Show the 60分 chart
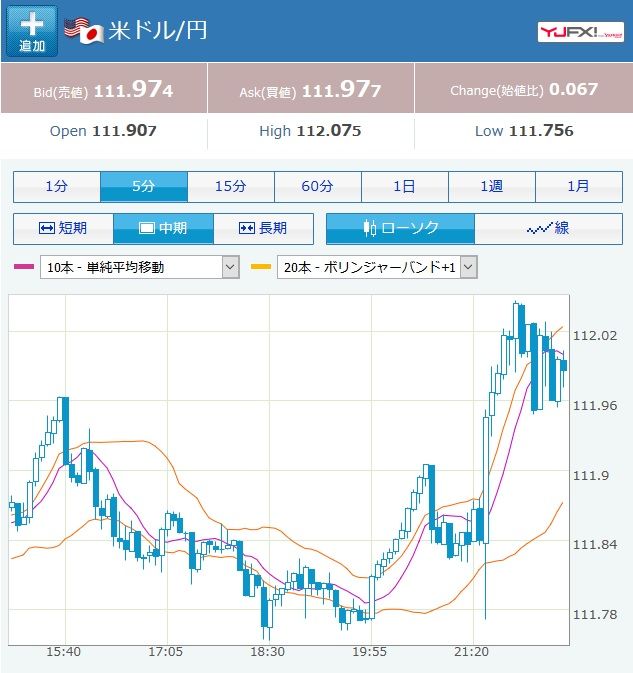Image resolution: width=633 pixels, height=673 pixels. tap(318, 187)
